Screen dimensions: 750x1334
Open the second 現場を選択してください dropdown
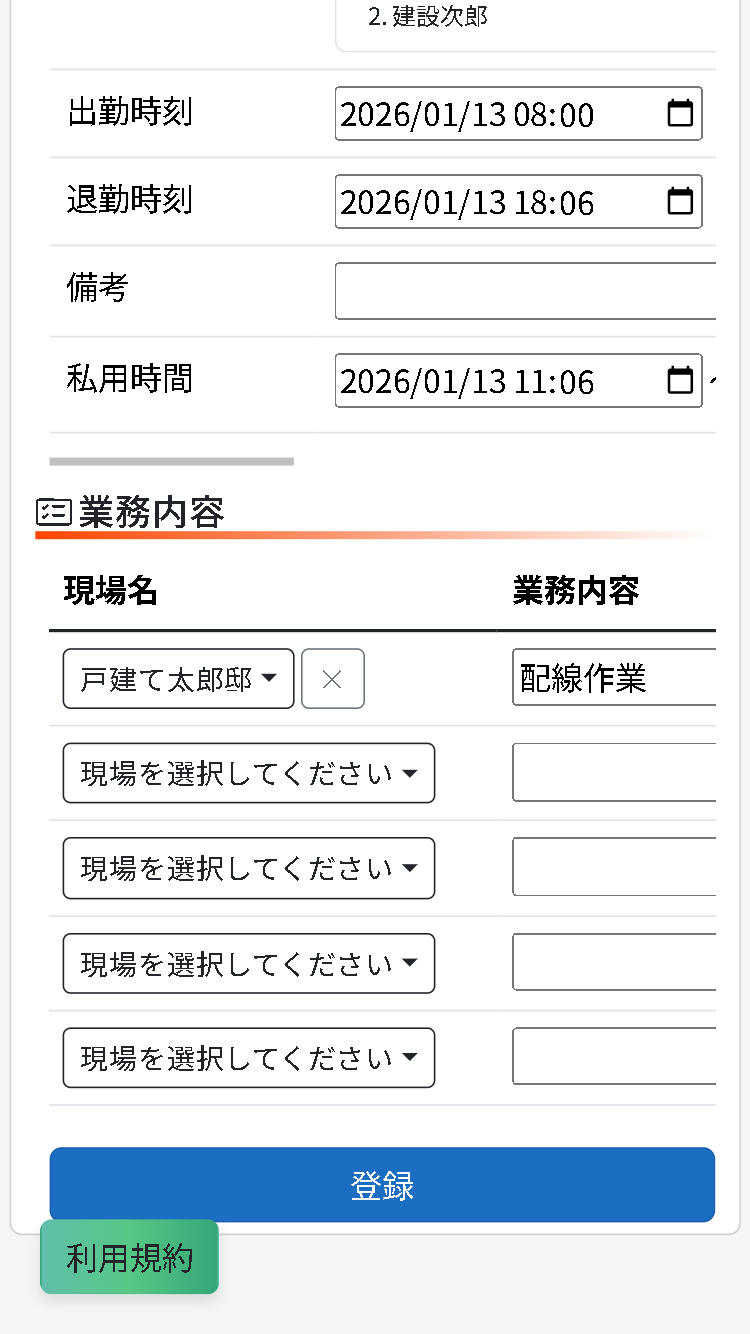(x=248, y=868)
